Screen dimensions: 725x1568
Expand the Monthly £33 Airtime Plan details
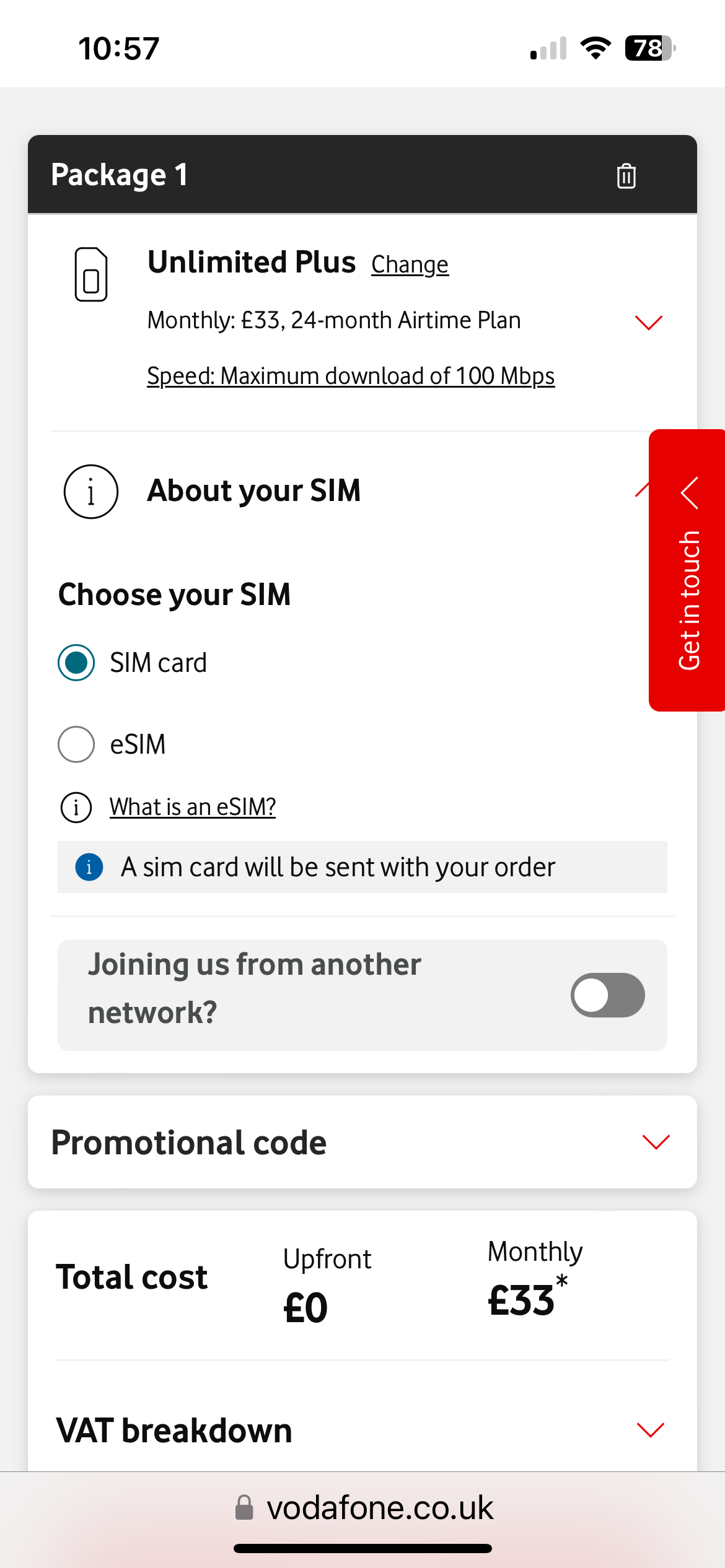point(648,322)
